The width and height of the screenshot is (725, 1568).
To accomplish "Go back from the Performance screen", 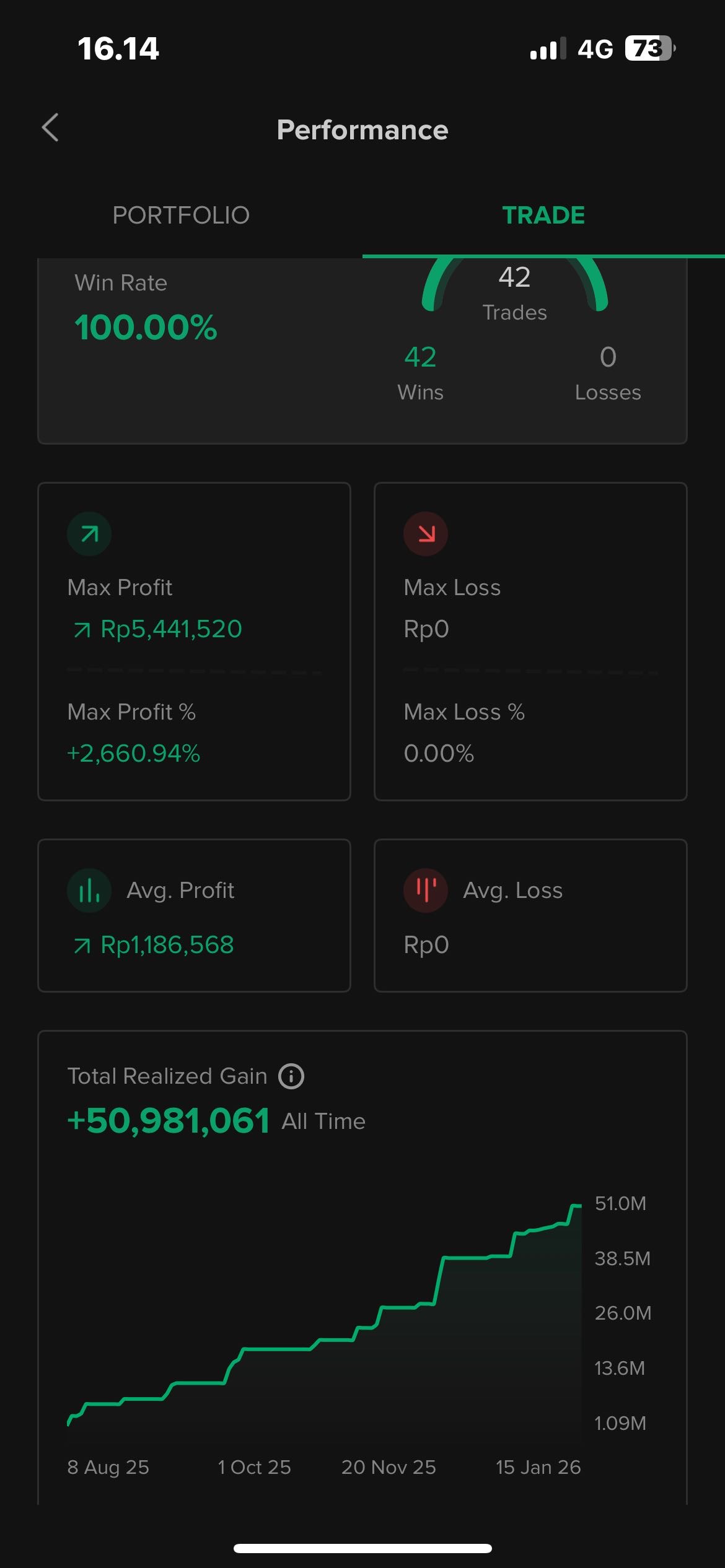I will coord(51,128).
